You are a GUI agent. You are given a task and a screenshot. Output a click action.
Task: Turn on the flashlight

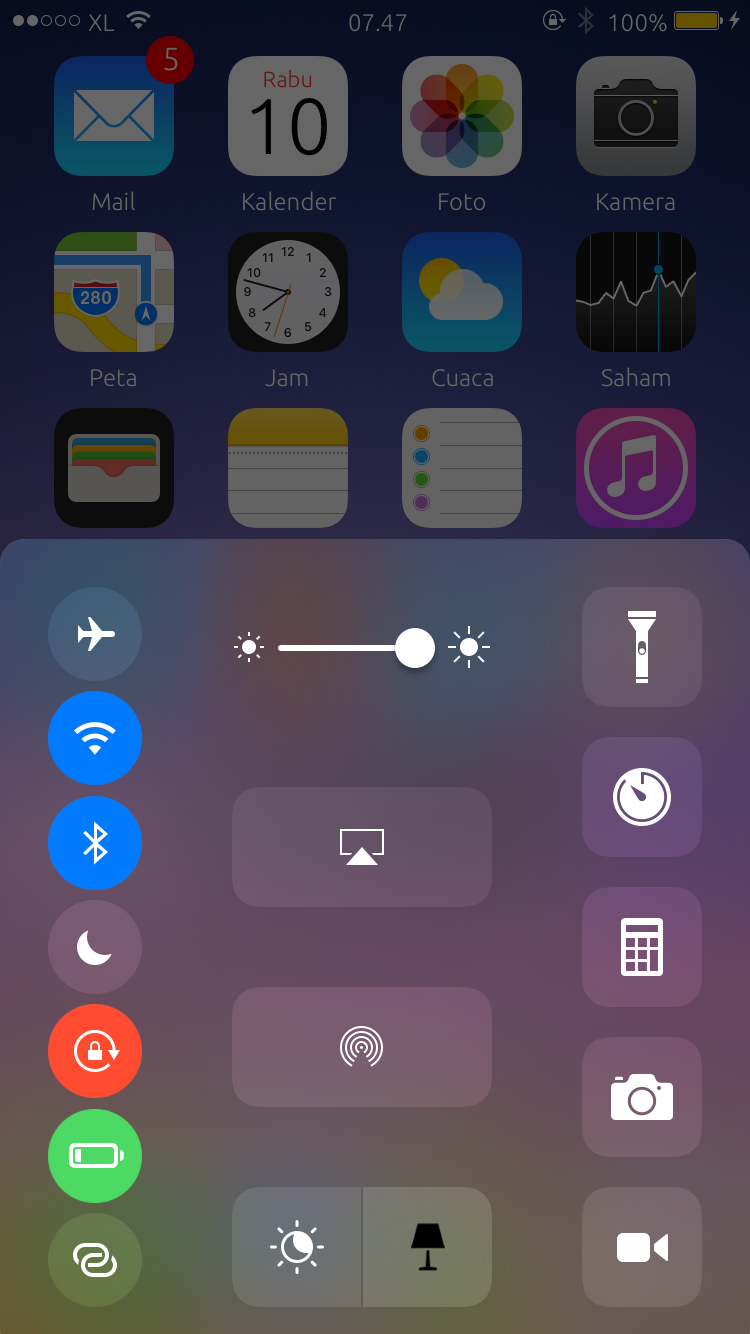(642, 647)
